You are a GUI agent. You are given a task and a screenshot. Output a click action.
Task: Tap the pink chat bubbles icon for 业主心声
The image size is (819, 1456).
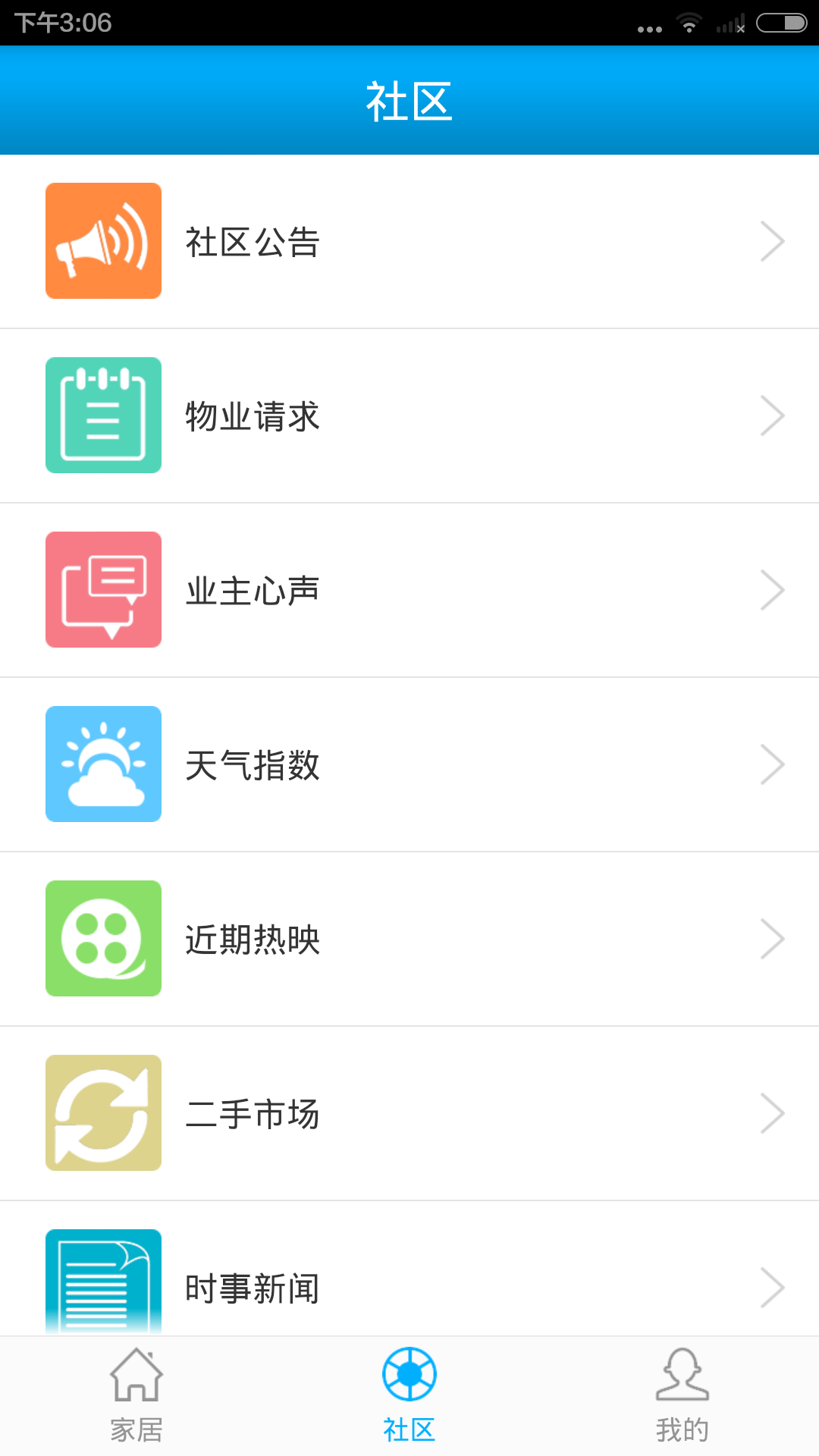[x=103, y=589]
